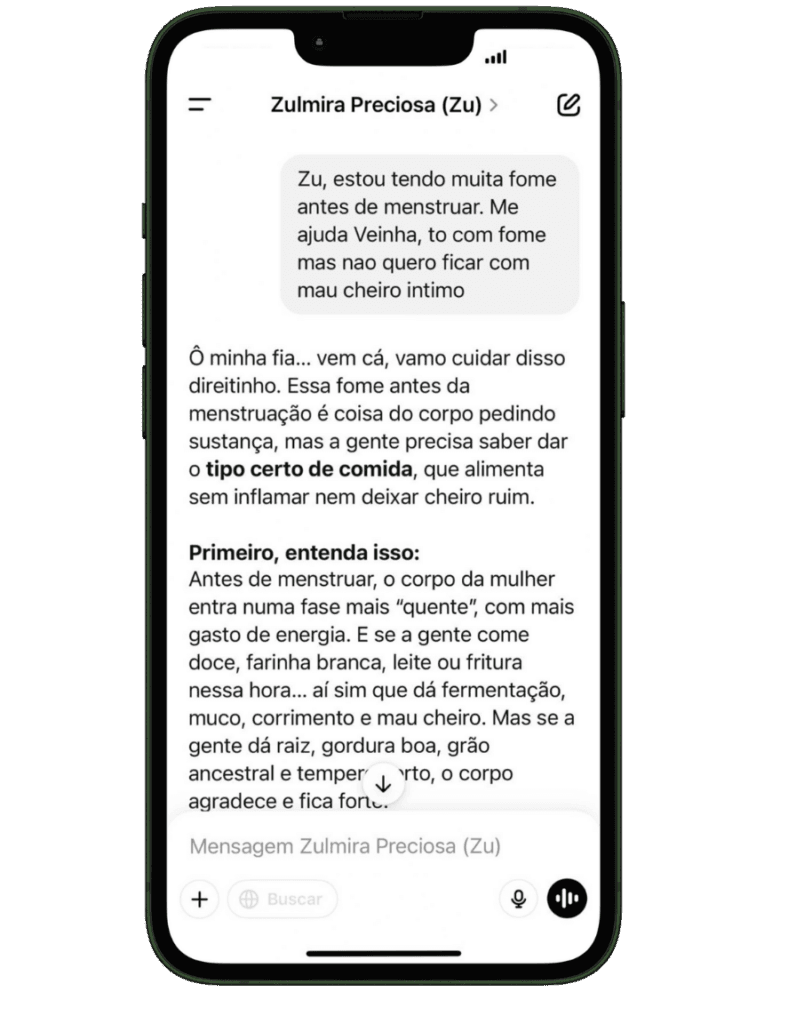Start a new chat
Image resolution: width=796 pixels, height=1024 pixels.
coord(568,104)
